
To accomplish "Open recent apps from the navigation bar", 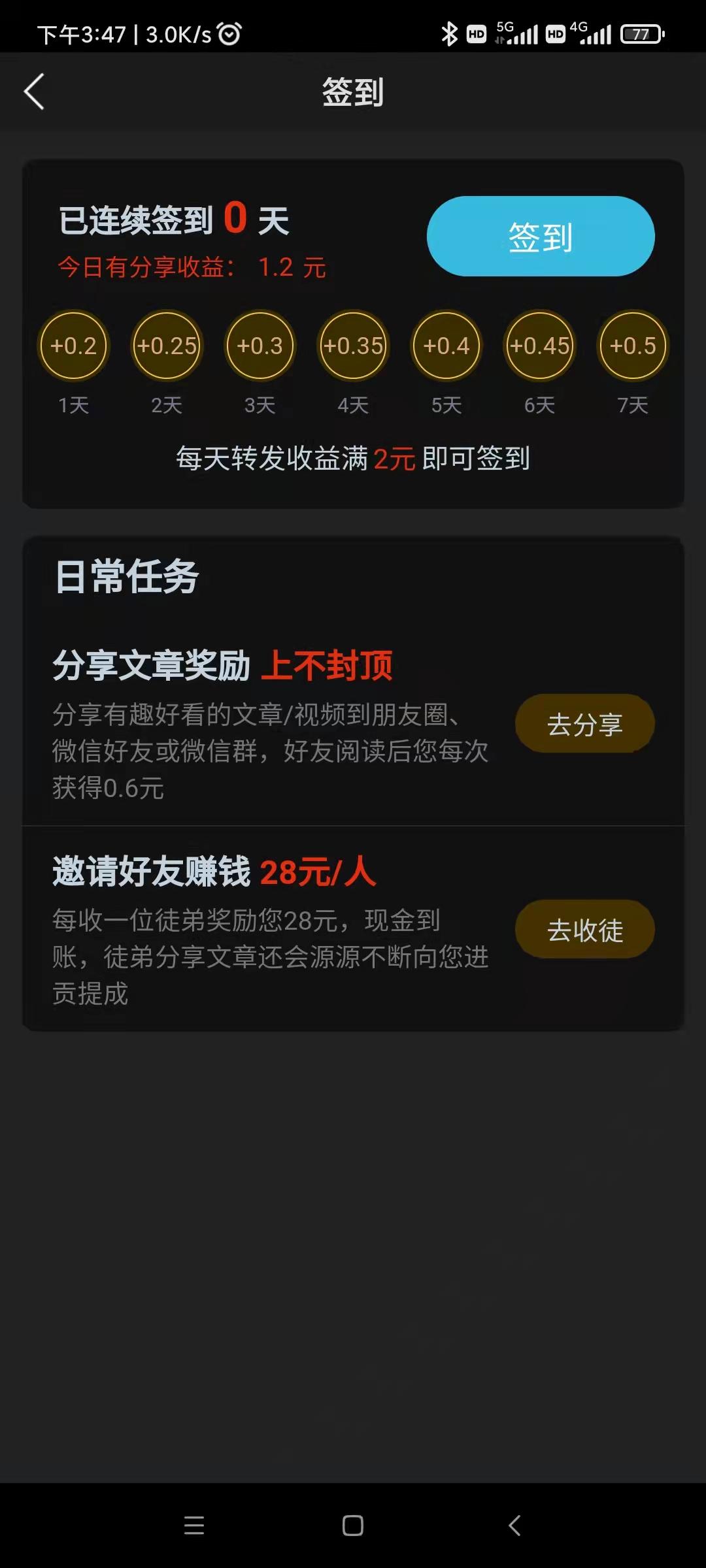I will (x=194, y=1526).
